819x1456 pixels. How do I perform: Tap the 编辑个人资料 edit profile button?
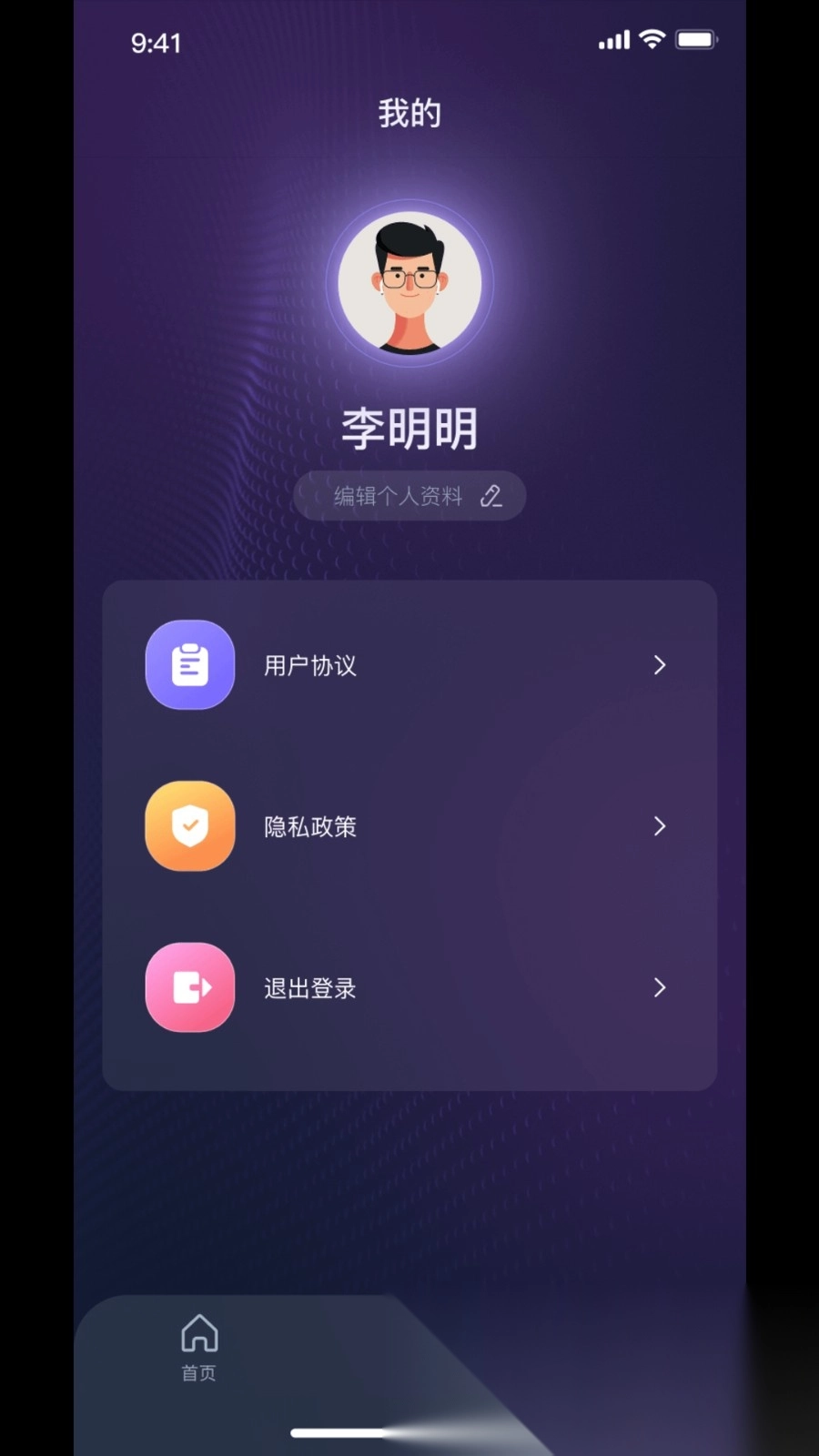coord(409,496)
